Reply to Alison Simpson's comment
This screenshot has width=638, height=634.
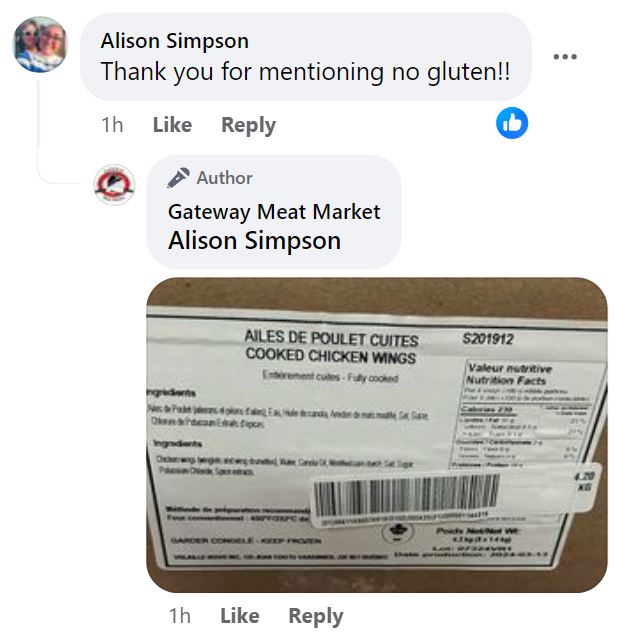[x=248, y=125]
